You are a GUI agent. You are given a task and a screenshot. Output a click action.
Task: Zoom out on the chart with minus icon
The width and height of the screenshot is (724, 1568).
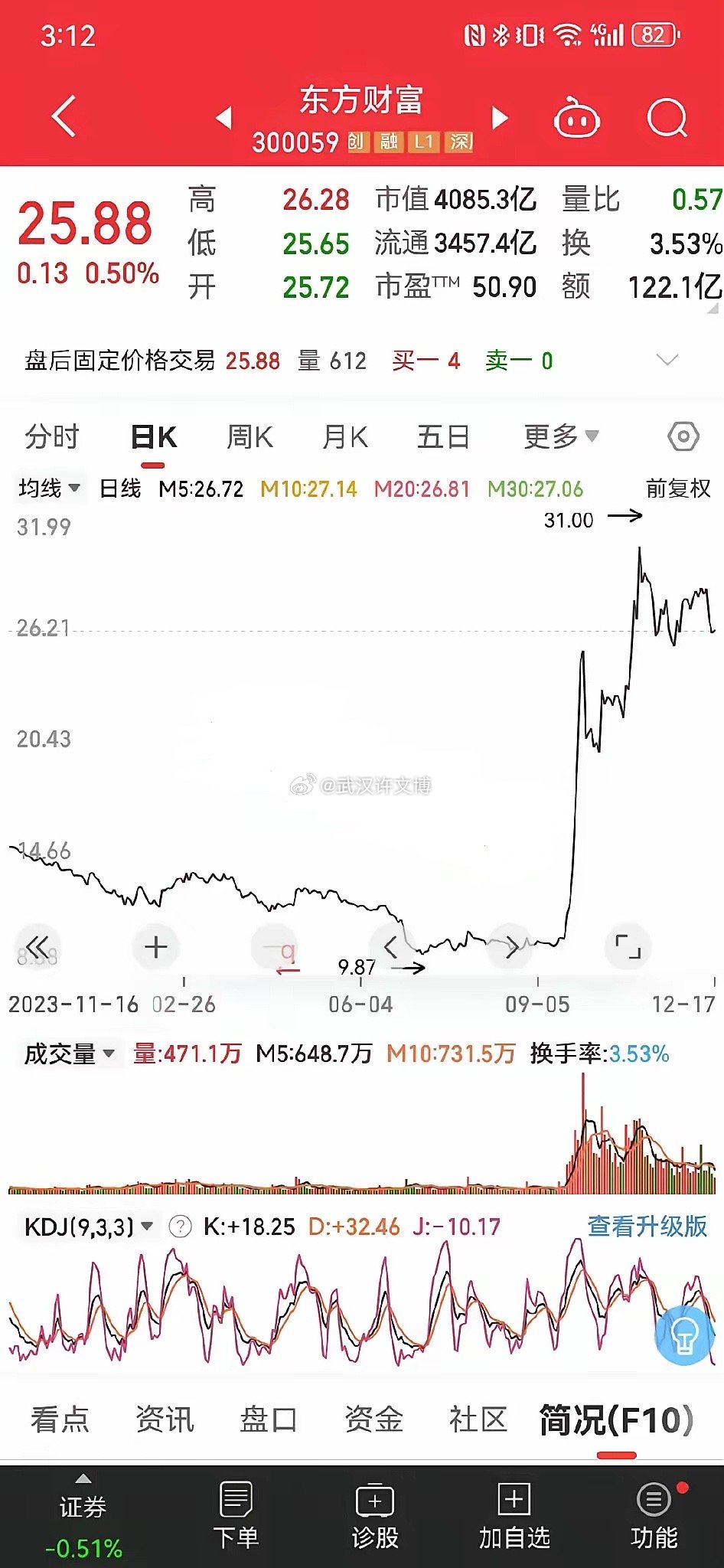(x=275, y=946)
